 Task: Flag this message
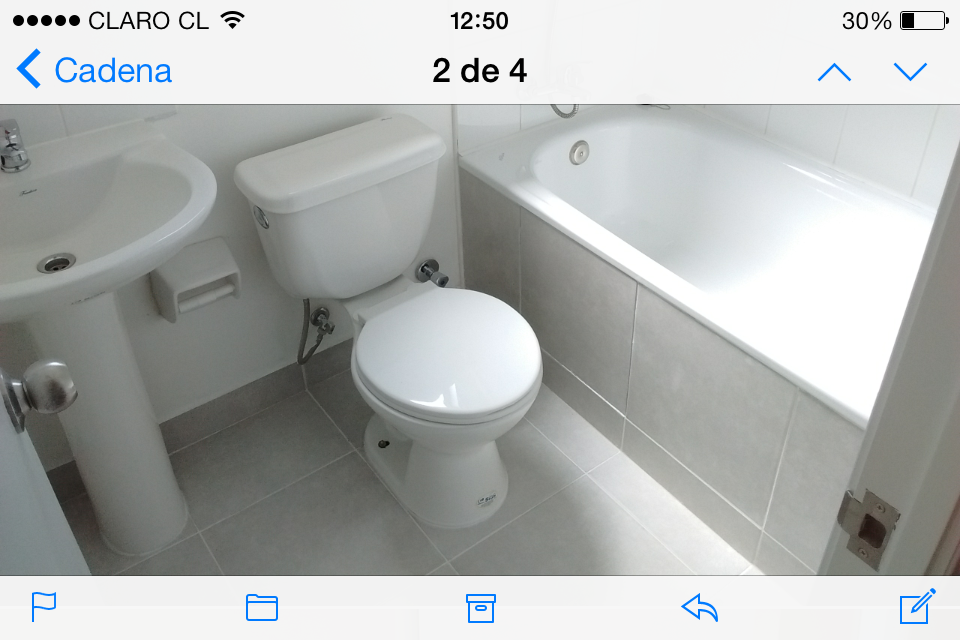click(44, 607)
